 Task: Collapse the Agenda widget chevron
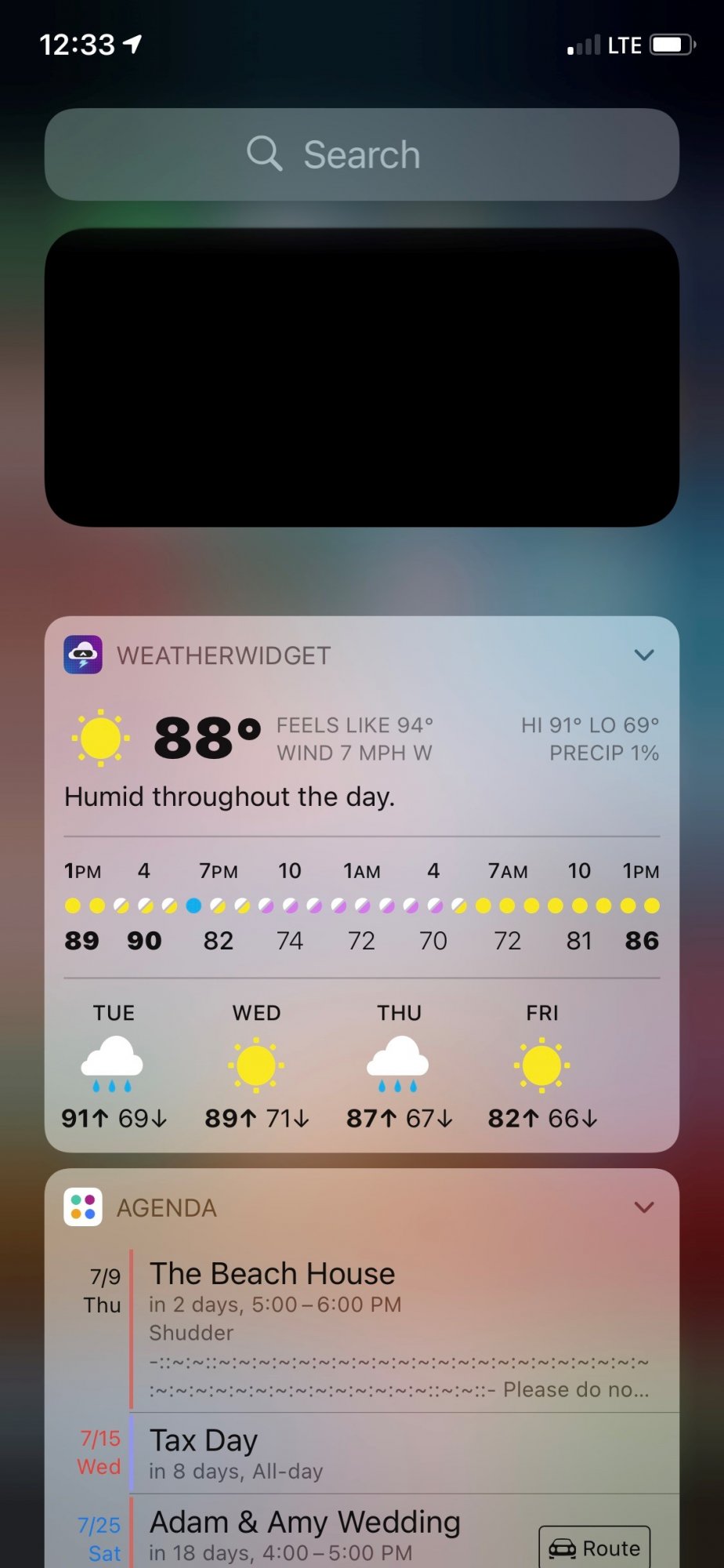pyautogui.click(x=643, y=1207)
